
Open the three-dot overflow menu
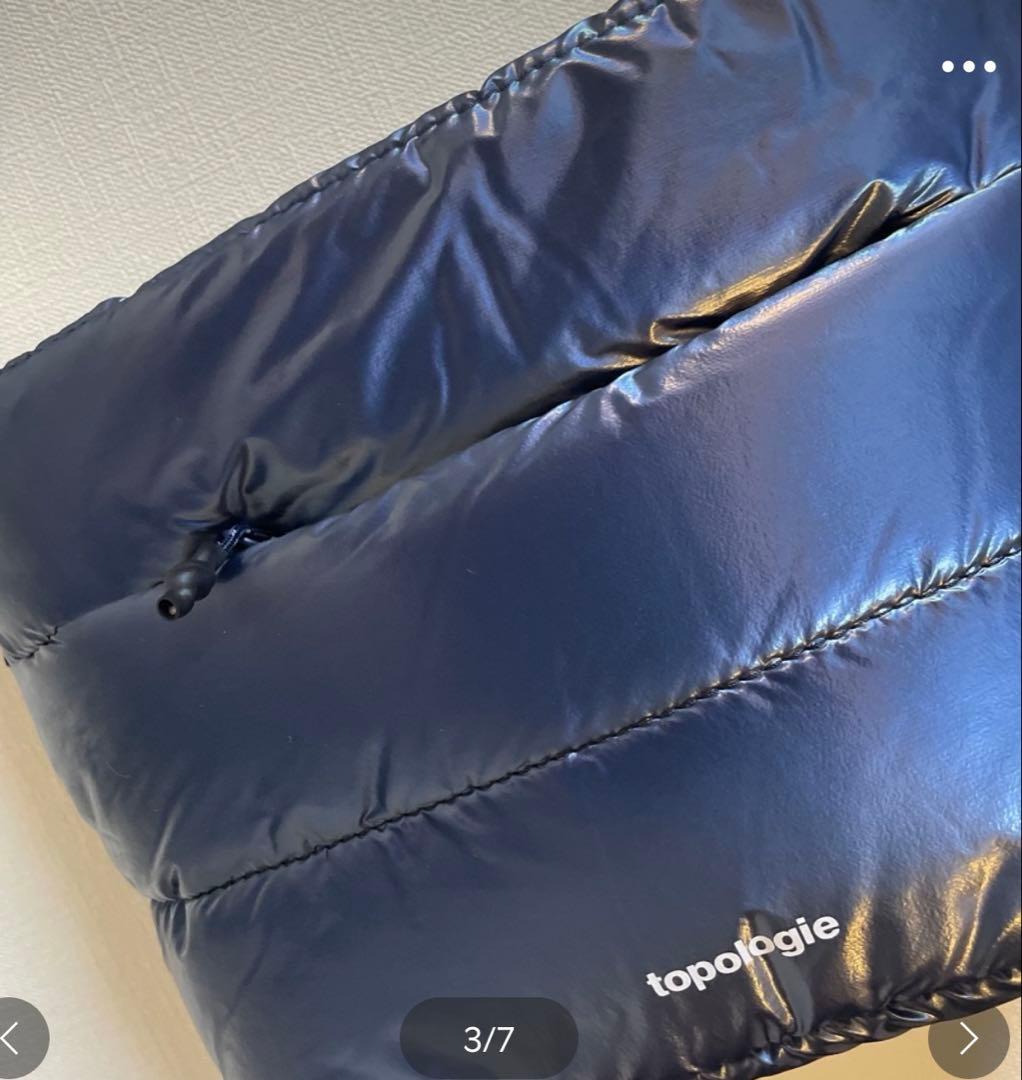click(x=968, y=67)
